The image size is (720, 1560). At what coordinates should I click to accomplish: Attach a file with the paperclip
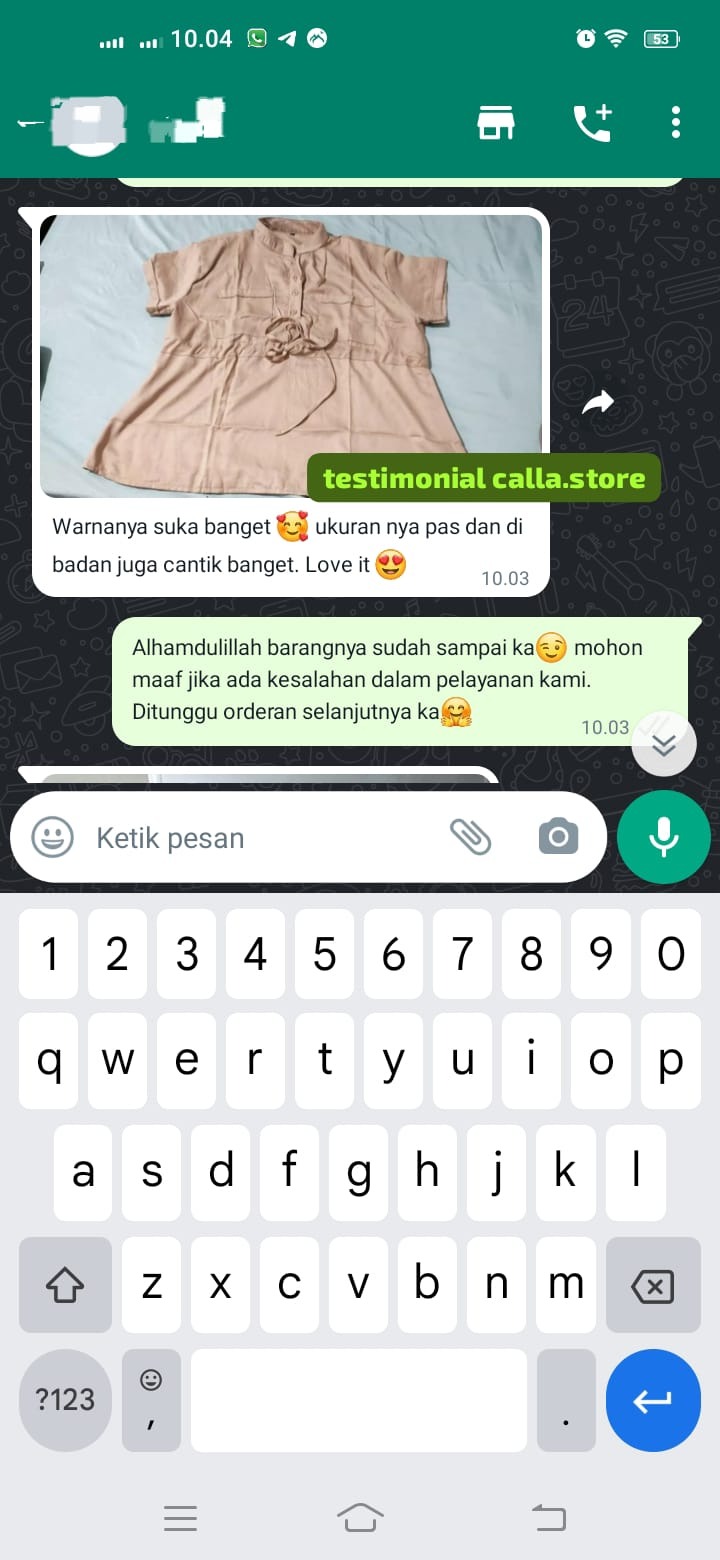(470, 836)
